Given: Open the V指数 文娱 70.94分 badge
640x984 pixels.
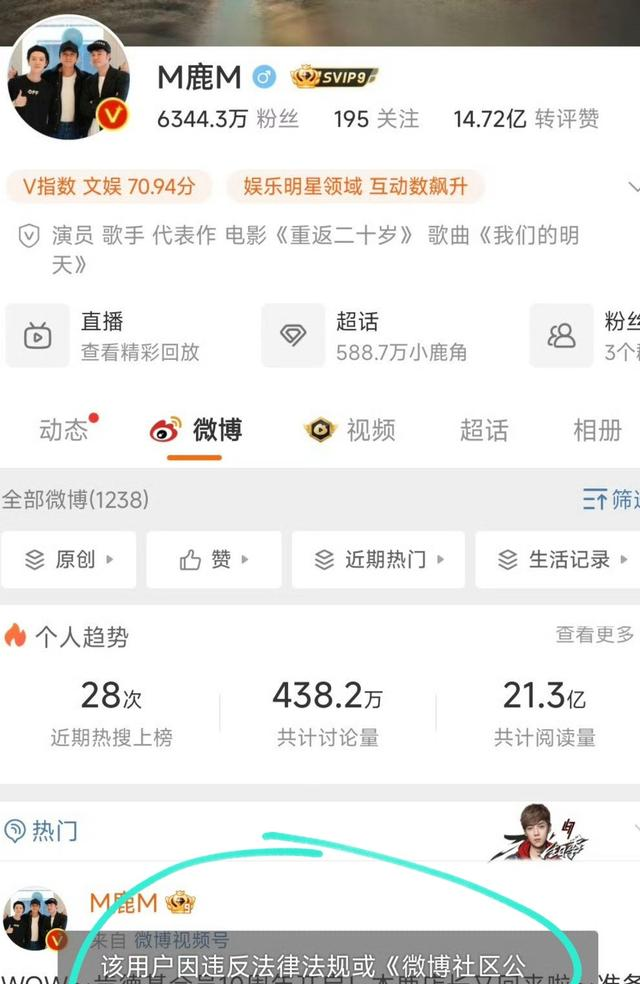Looking at the screenshot, I should [103, 186].
